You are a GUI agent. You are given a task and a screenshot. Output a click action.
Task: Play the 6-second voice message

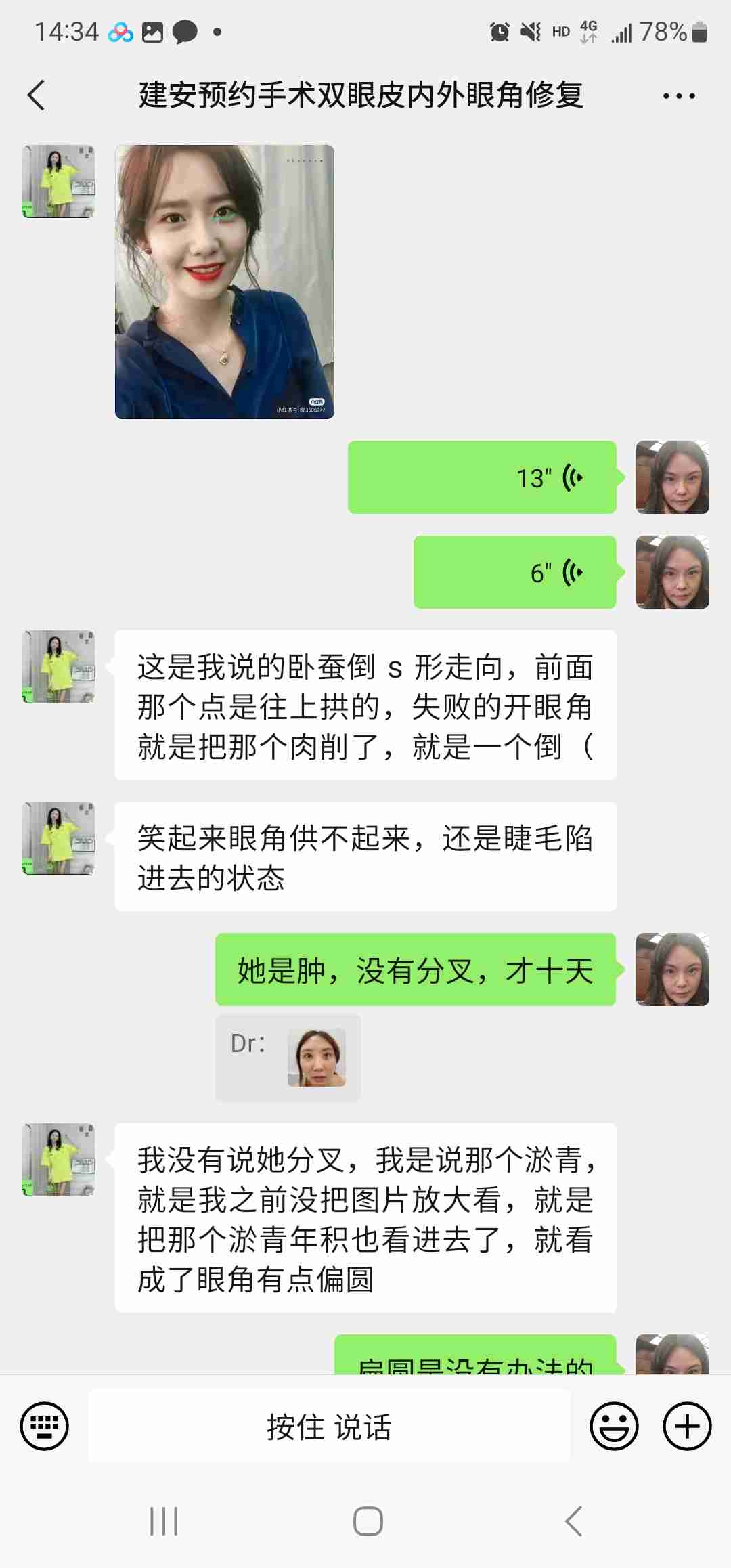point(514,573)
